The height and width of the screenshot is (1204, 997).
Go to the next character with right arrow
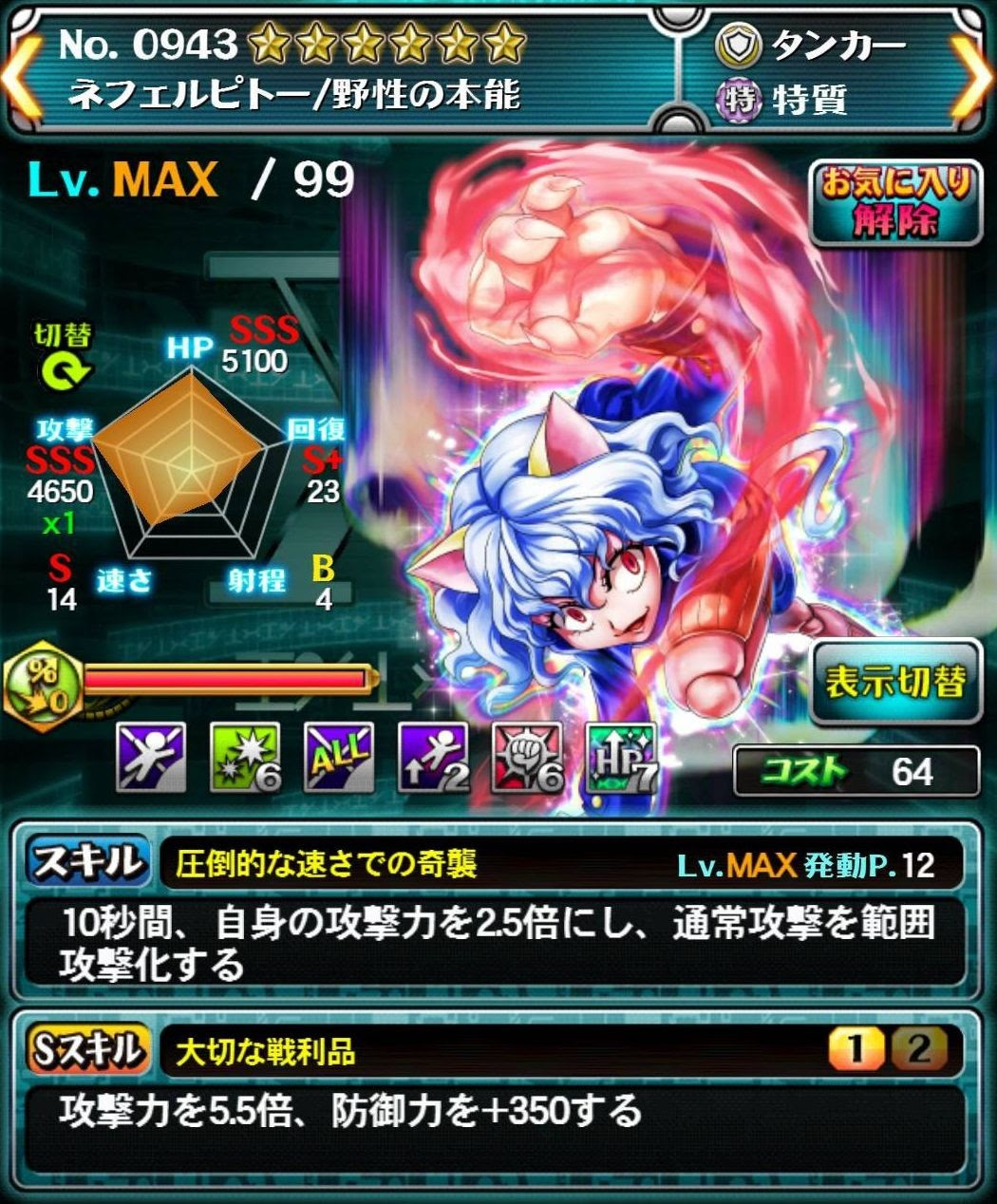click(x=976, y=74)
